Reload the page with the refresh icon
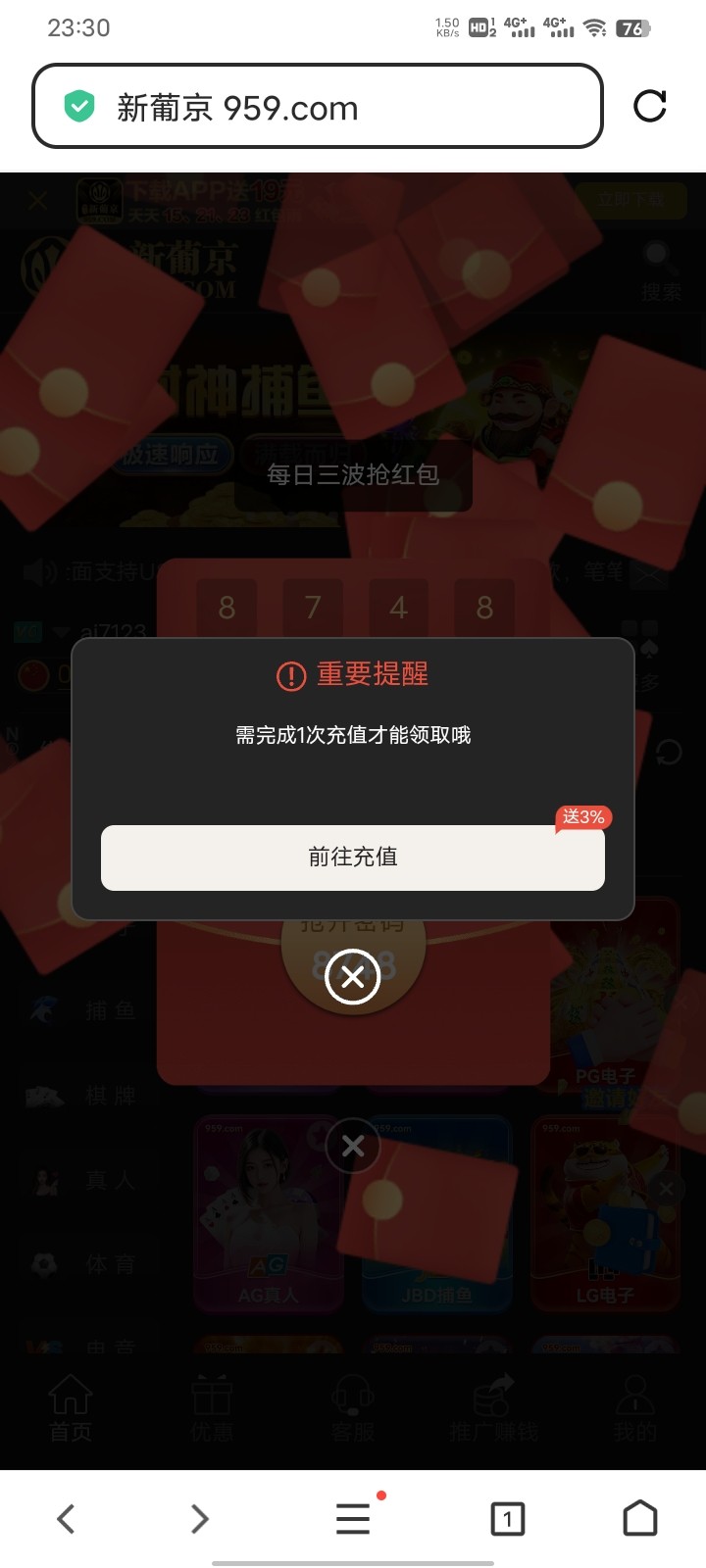Viewport: 706px width, 1568px height. coord(650,106)
